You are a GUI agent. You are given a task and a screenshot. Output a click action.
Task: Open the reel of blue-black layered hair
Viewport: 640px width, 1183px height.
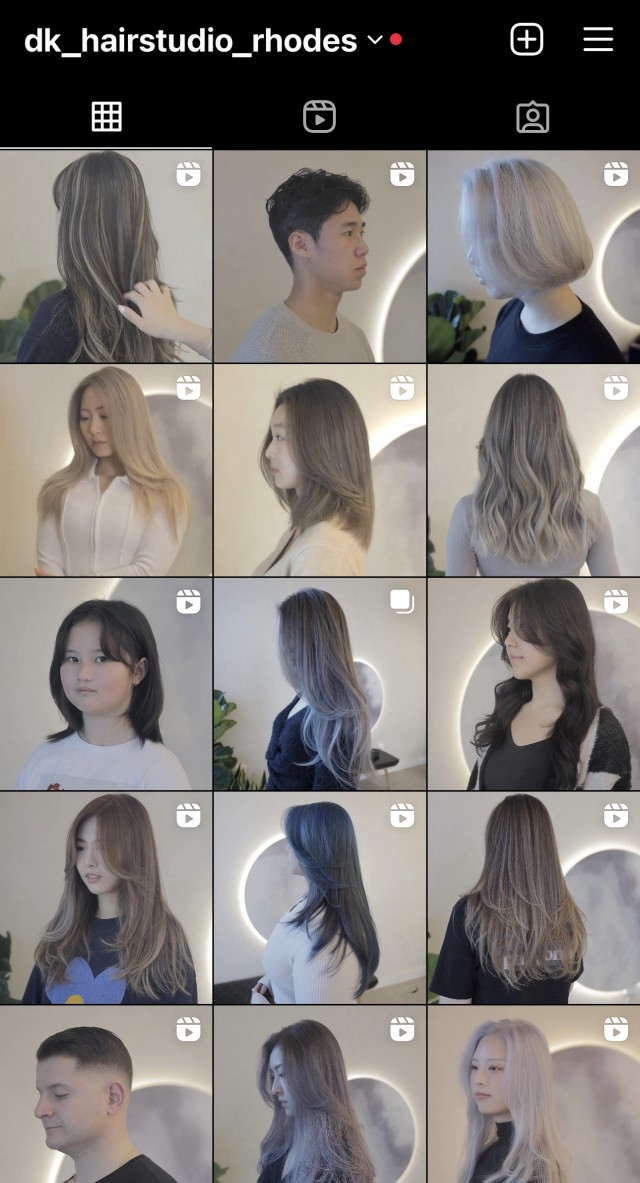[x=319, y=898]
